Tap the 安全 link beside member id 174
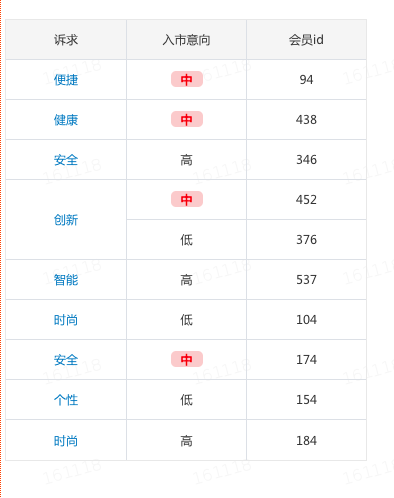The width and height of the screenshot is (394, 498). click(66, 360)
